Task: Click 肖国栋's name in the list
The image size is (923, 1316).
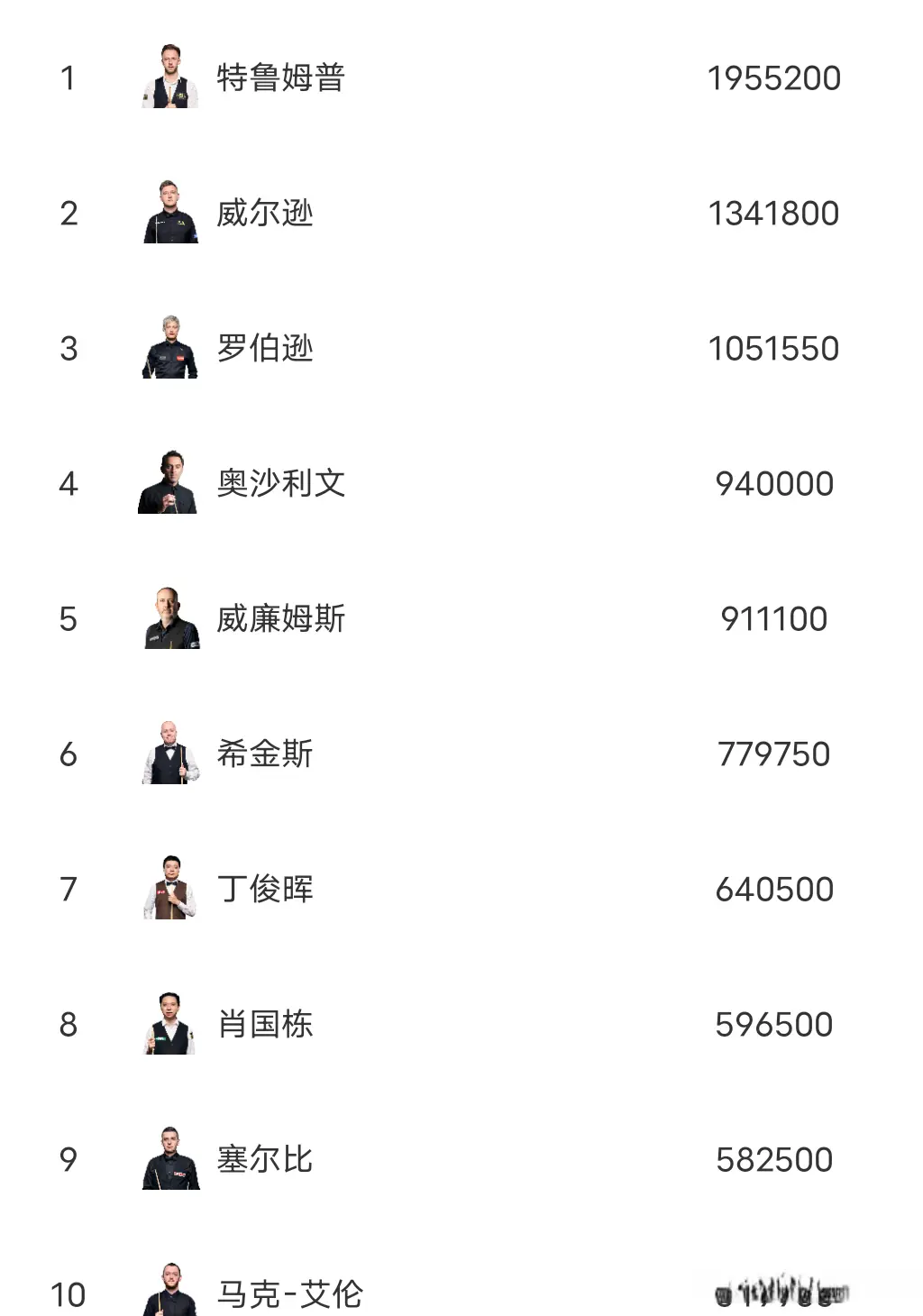Action: click(263, 1025)
